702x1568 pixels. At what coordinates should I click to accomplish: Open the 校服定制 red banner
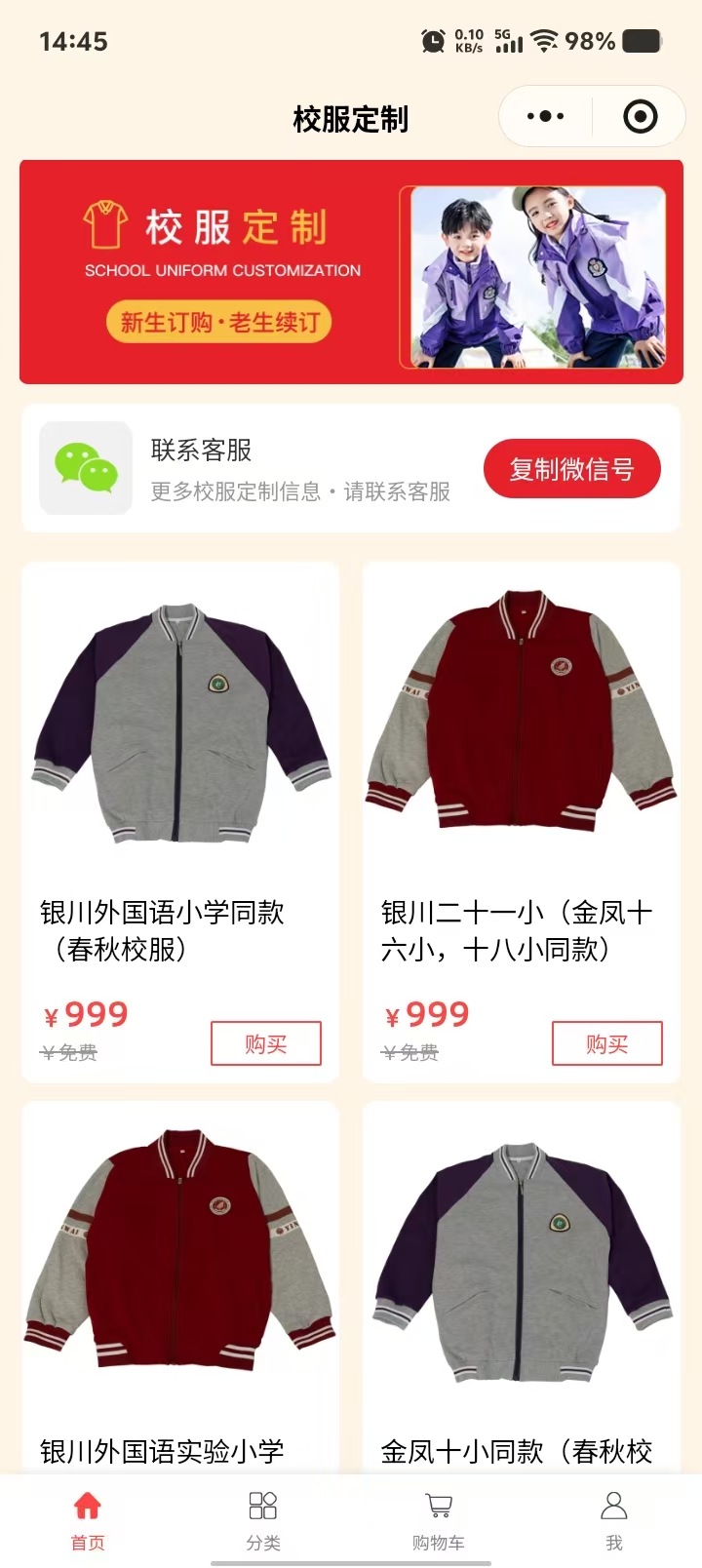tap(351, 272)
